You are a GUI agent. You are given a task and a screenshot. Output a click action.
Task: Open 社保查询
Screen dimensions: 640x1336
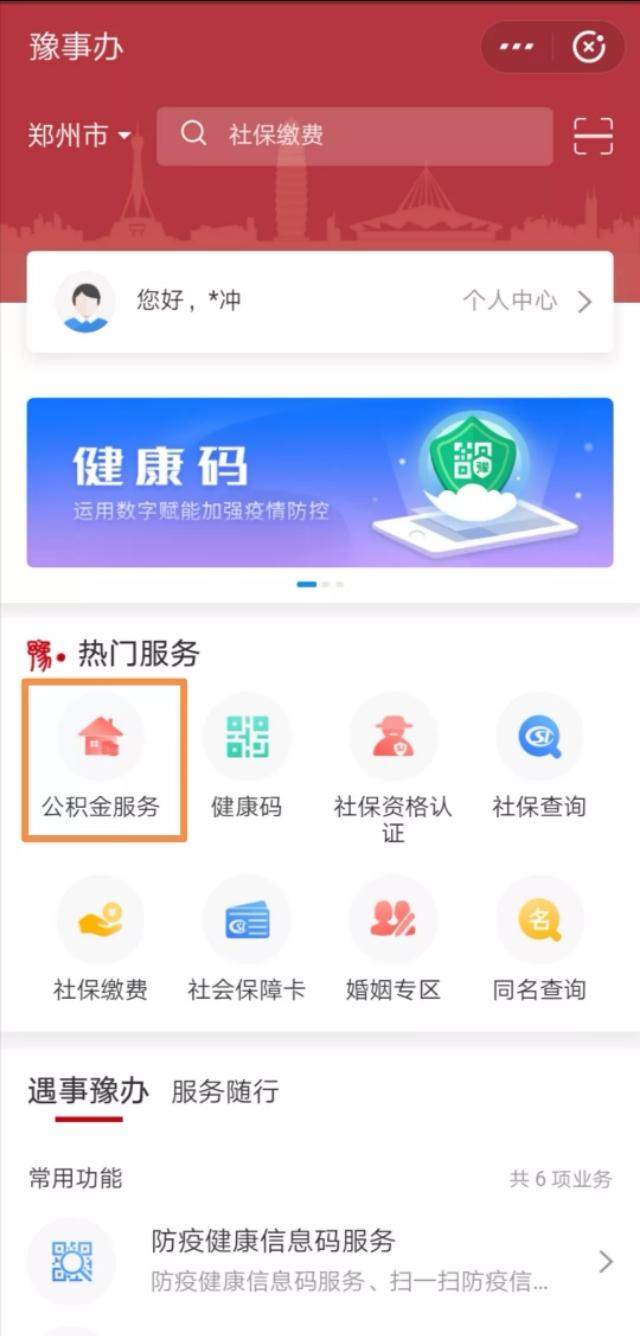tap(539, 760)
